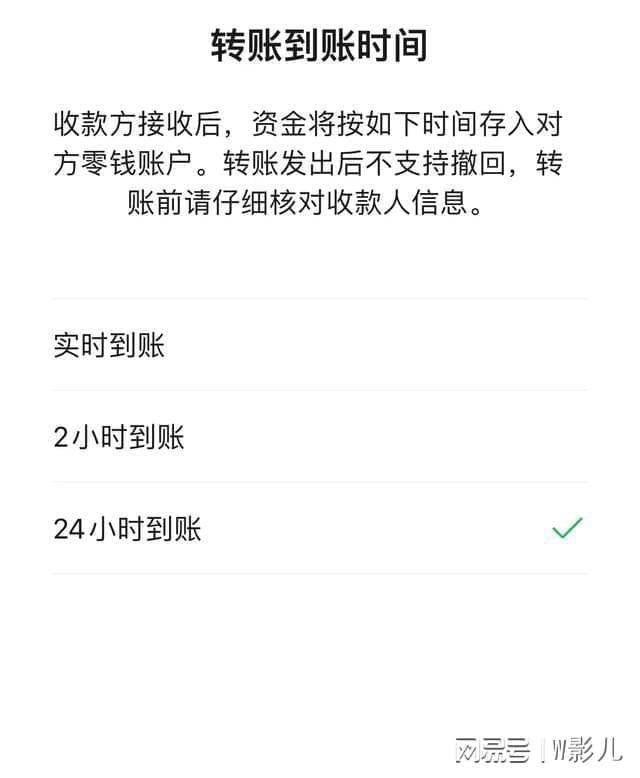Select 24小时到账 arrival time
640x778 pixels.
tap(128, 529)
